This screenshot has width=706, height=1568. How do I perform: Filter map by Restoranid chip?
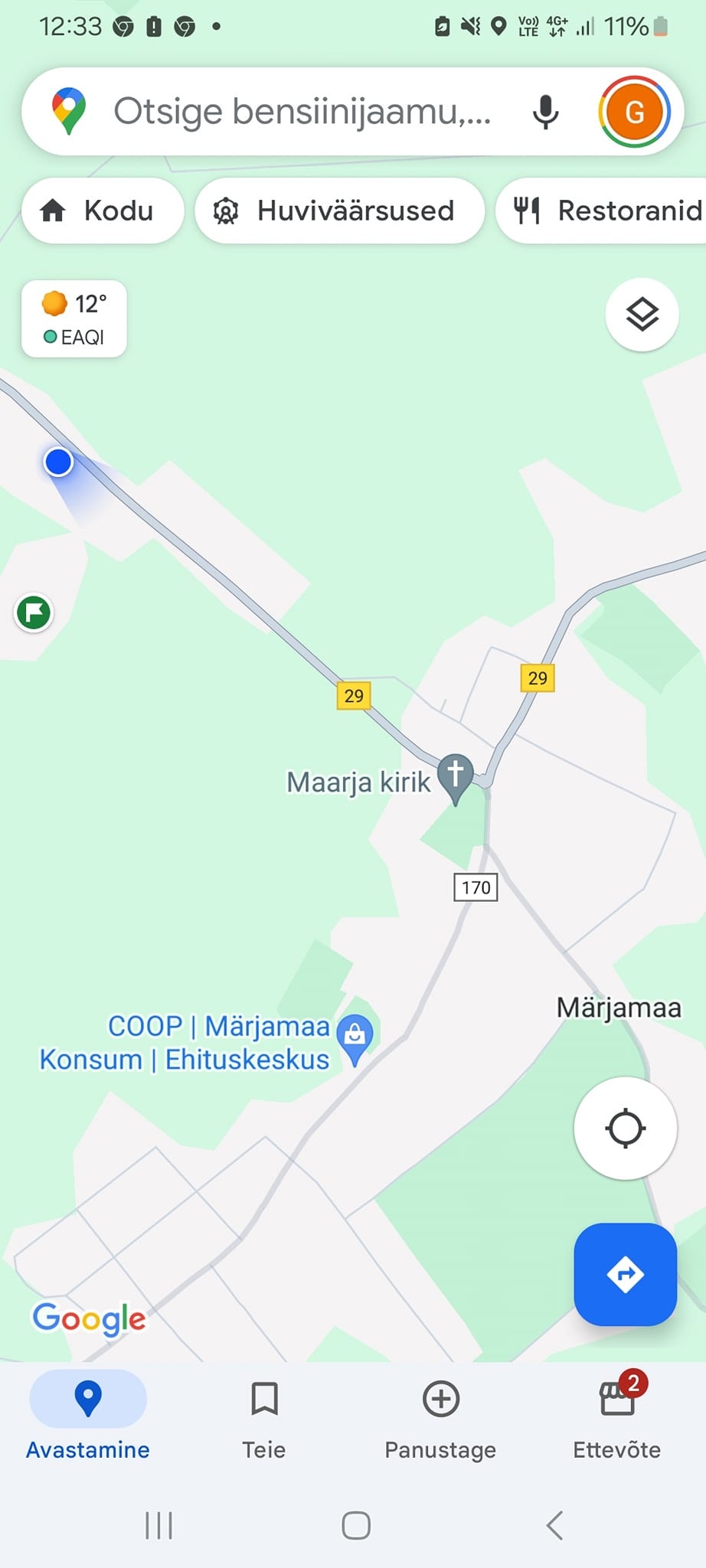point(605,211)
